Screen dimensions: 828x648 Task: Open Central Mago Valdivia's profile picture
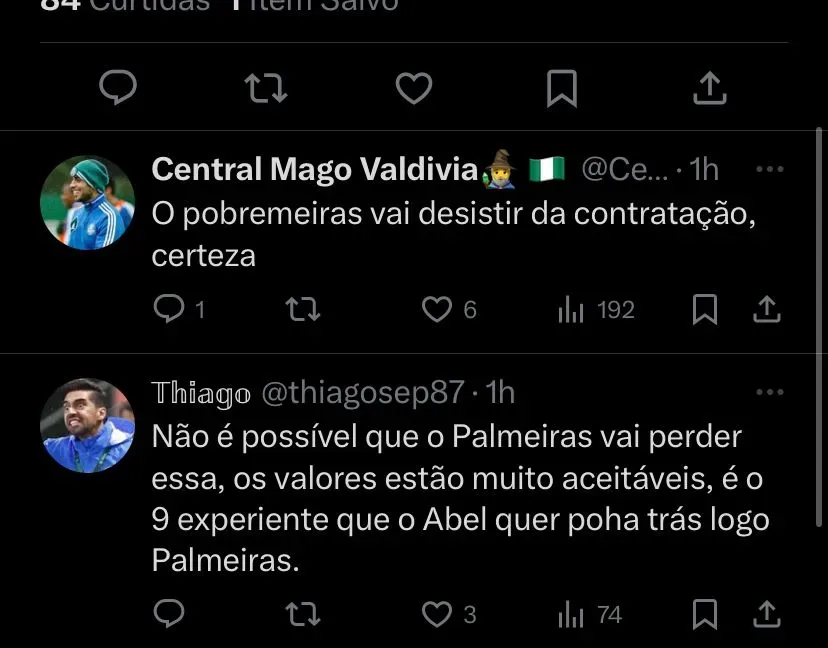point(88,203)
